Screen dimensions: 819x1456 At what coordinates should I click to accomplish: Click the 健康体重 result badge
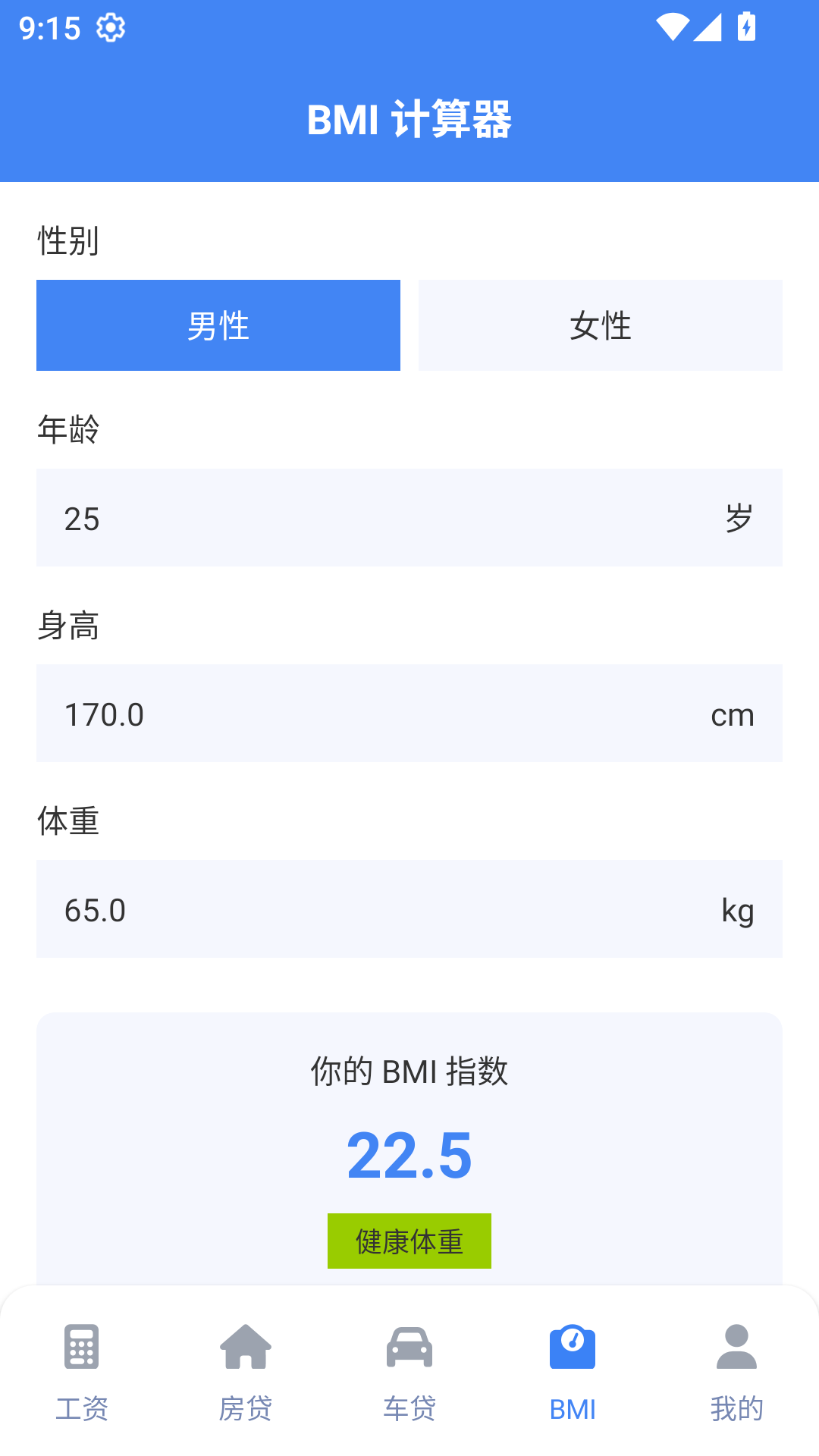click(409, 1241)
